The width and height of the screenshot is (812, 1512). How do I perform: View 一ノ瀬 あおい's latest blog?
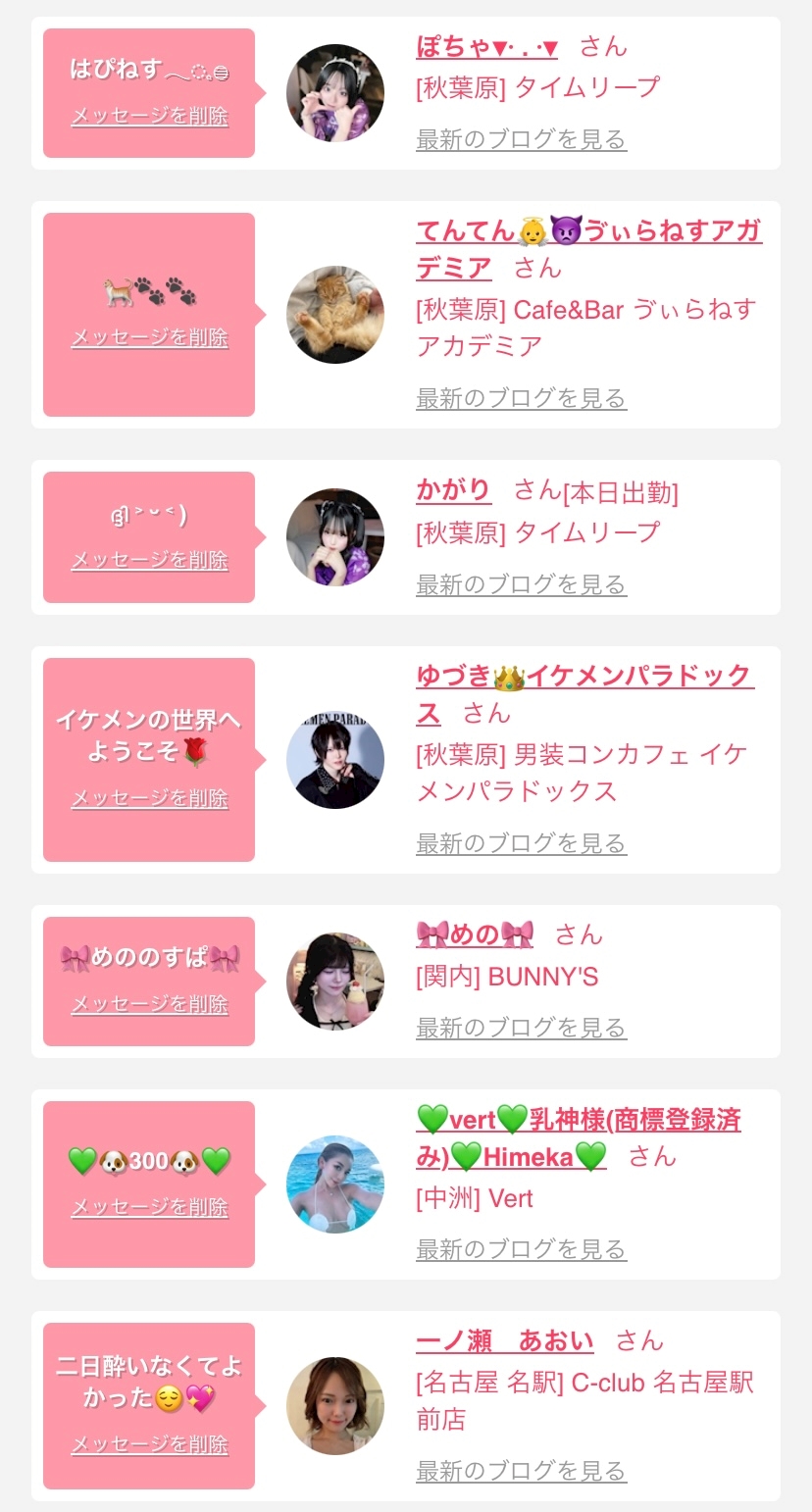(x=521, y=1471)
